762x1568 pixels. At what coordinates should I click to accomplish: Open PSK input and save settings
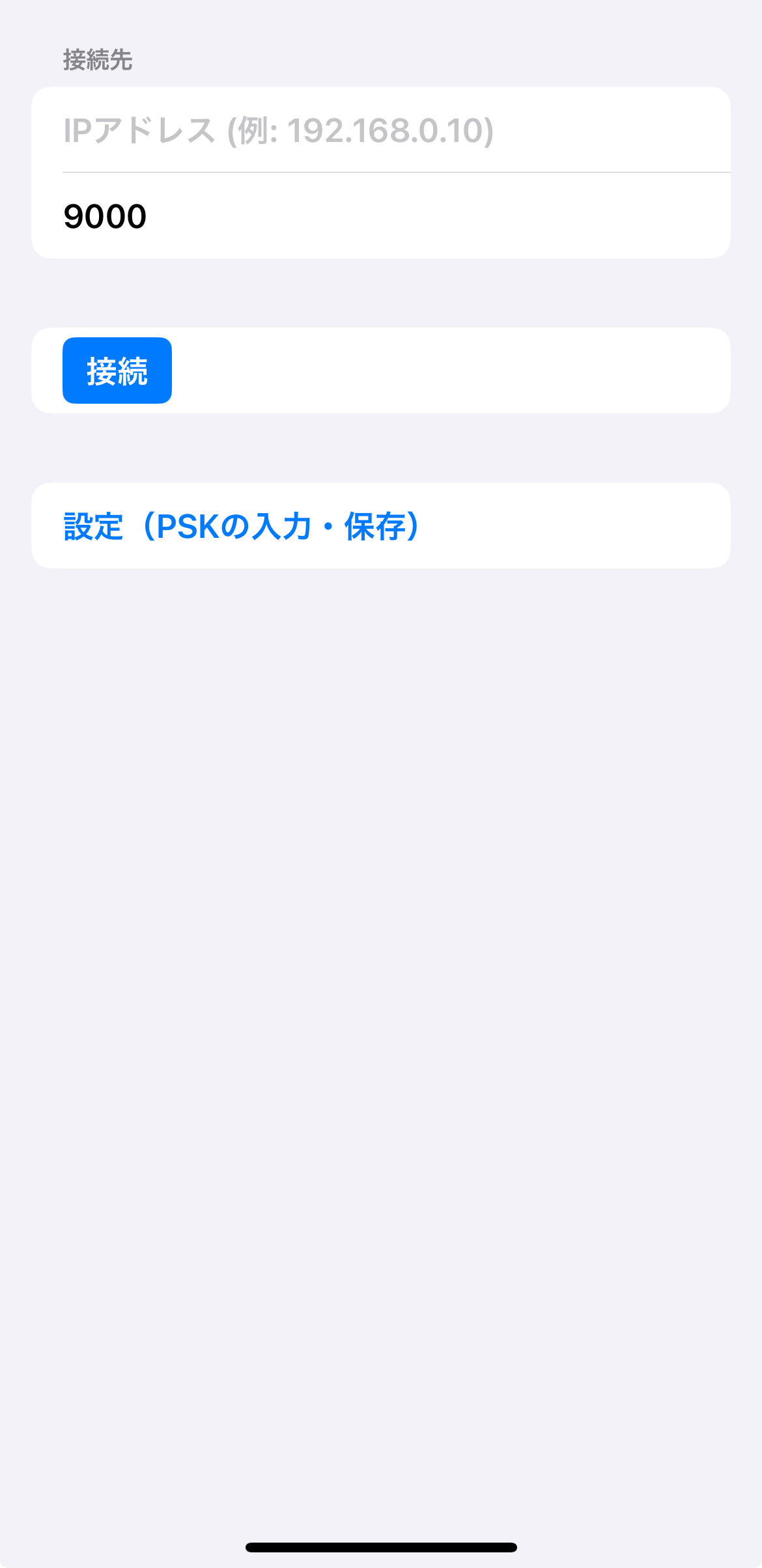point(241,525)
